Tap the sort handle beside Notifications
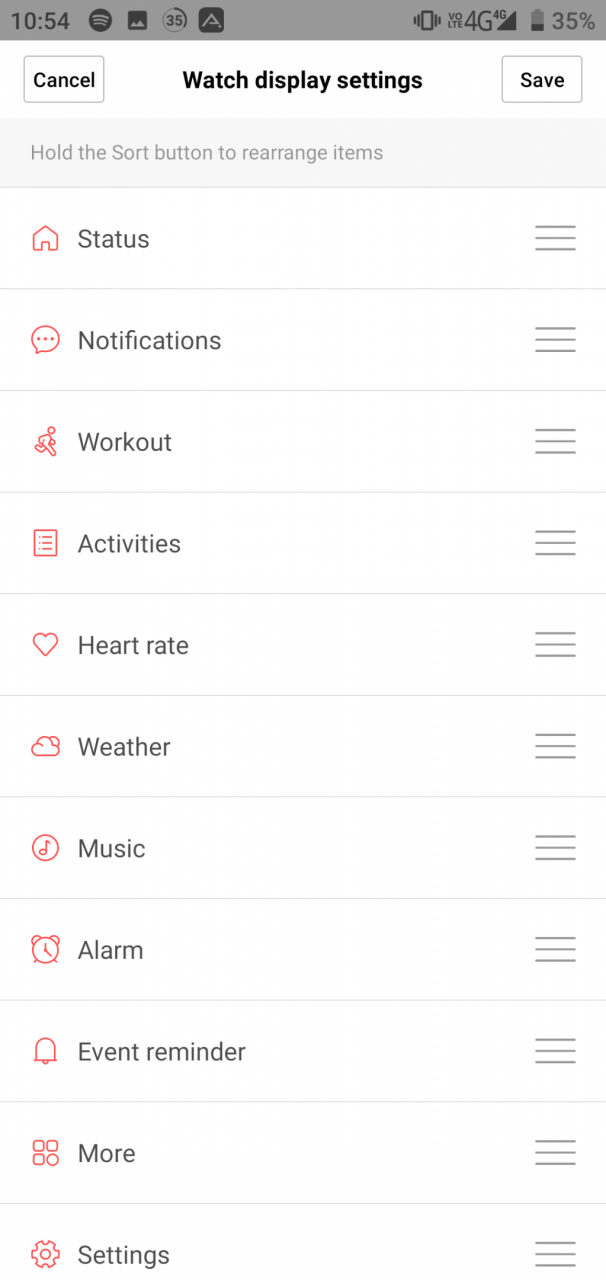The height and width of the screenshot is (1280, 606). 555,340
